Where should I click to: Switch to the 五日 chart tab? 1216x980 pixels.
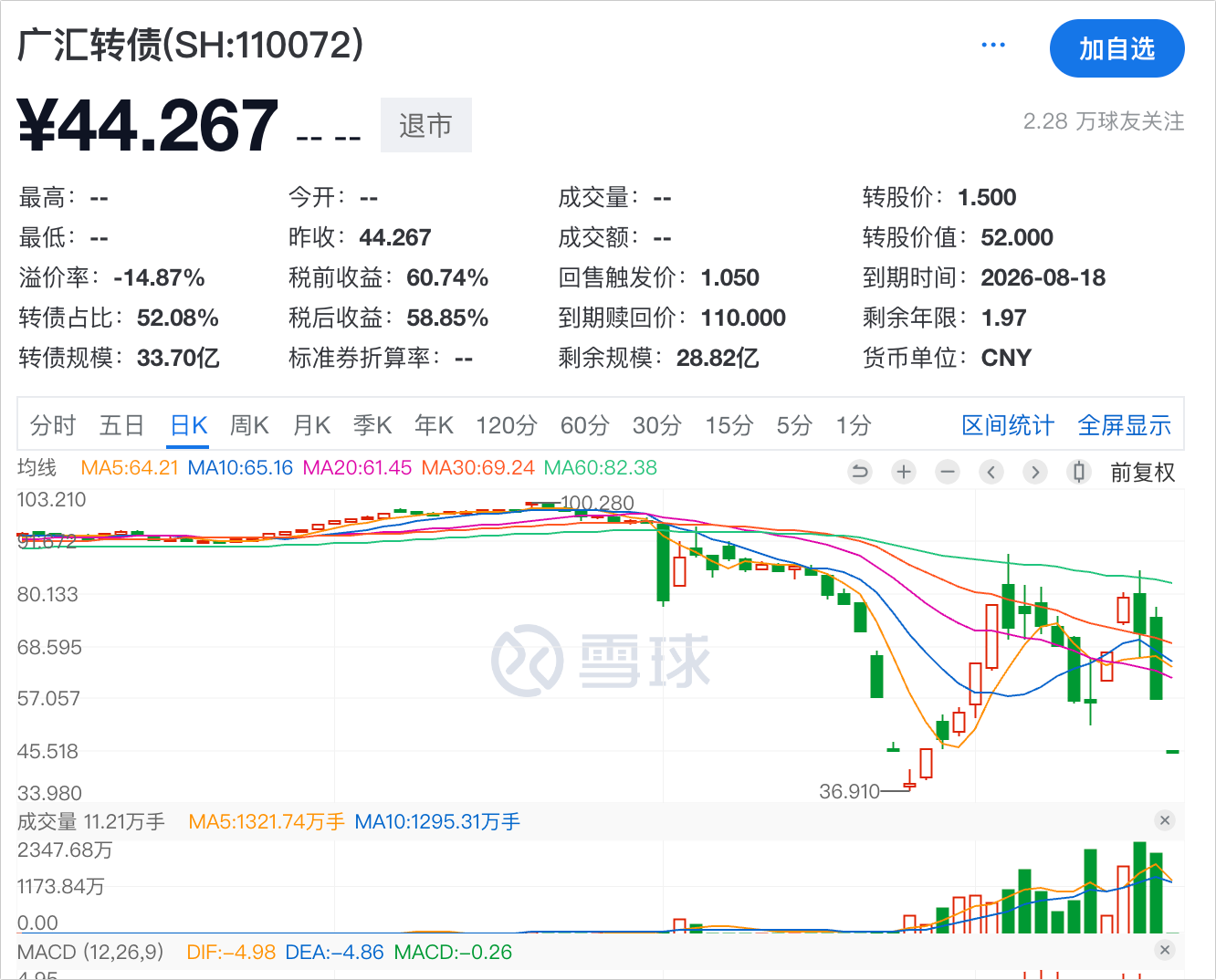pyautogui.click(x=121, y=425)
